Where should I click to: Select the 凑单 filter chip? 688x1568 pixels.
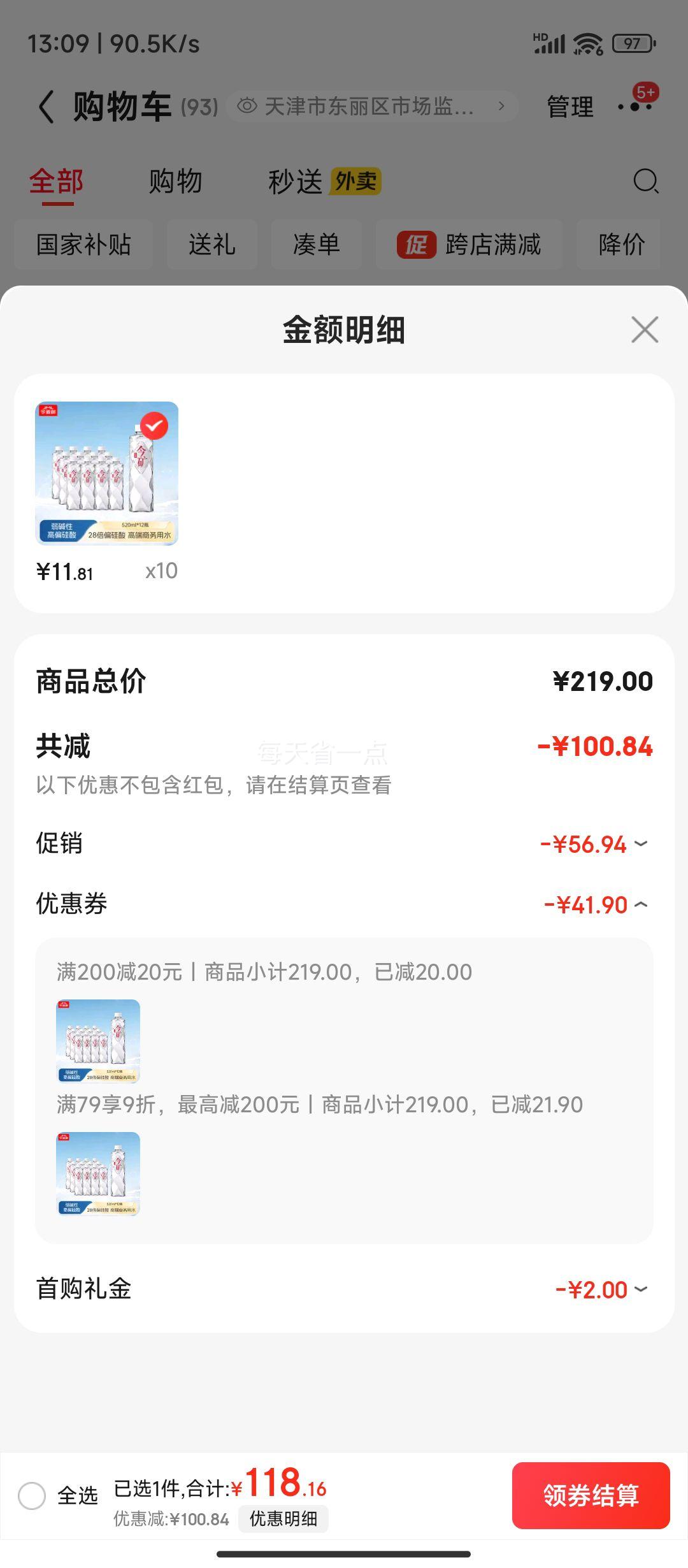point(316,244)
